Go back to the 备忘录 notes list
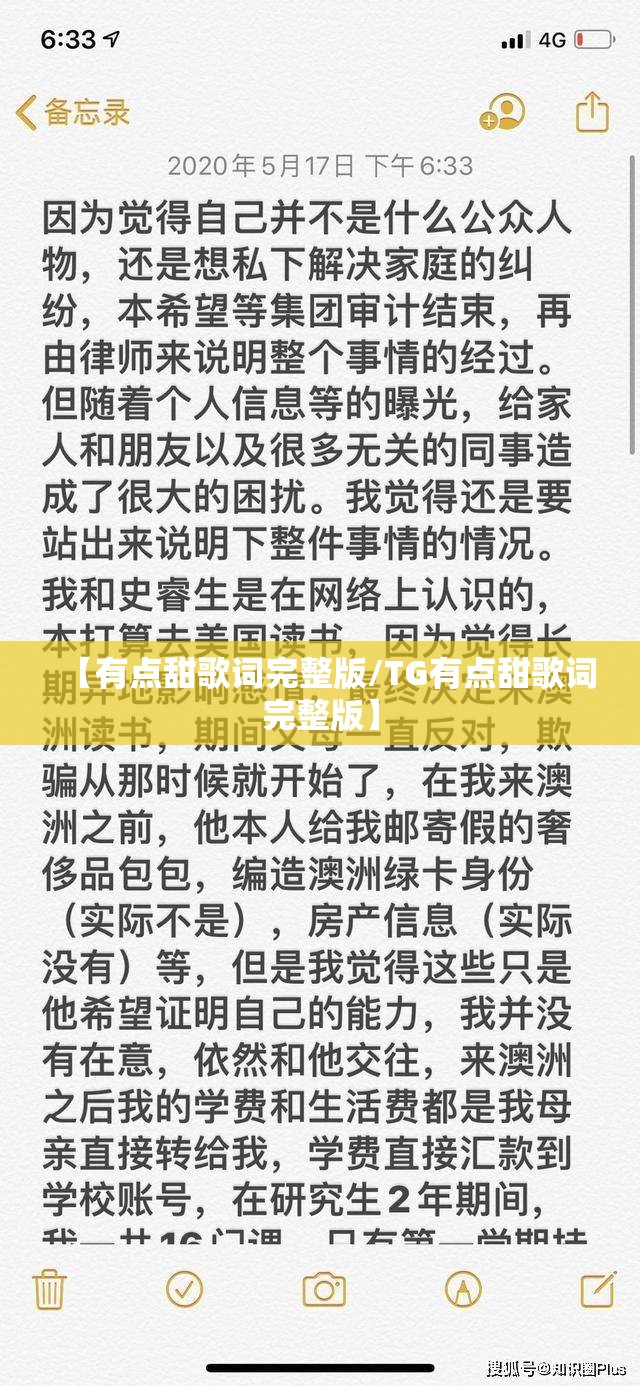Image resolution: width=640 pixels, height=1386 pixels. [x=72, y=112]
